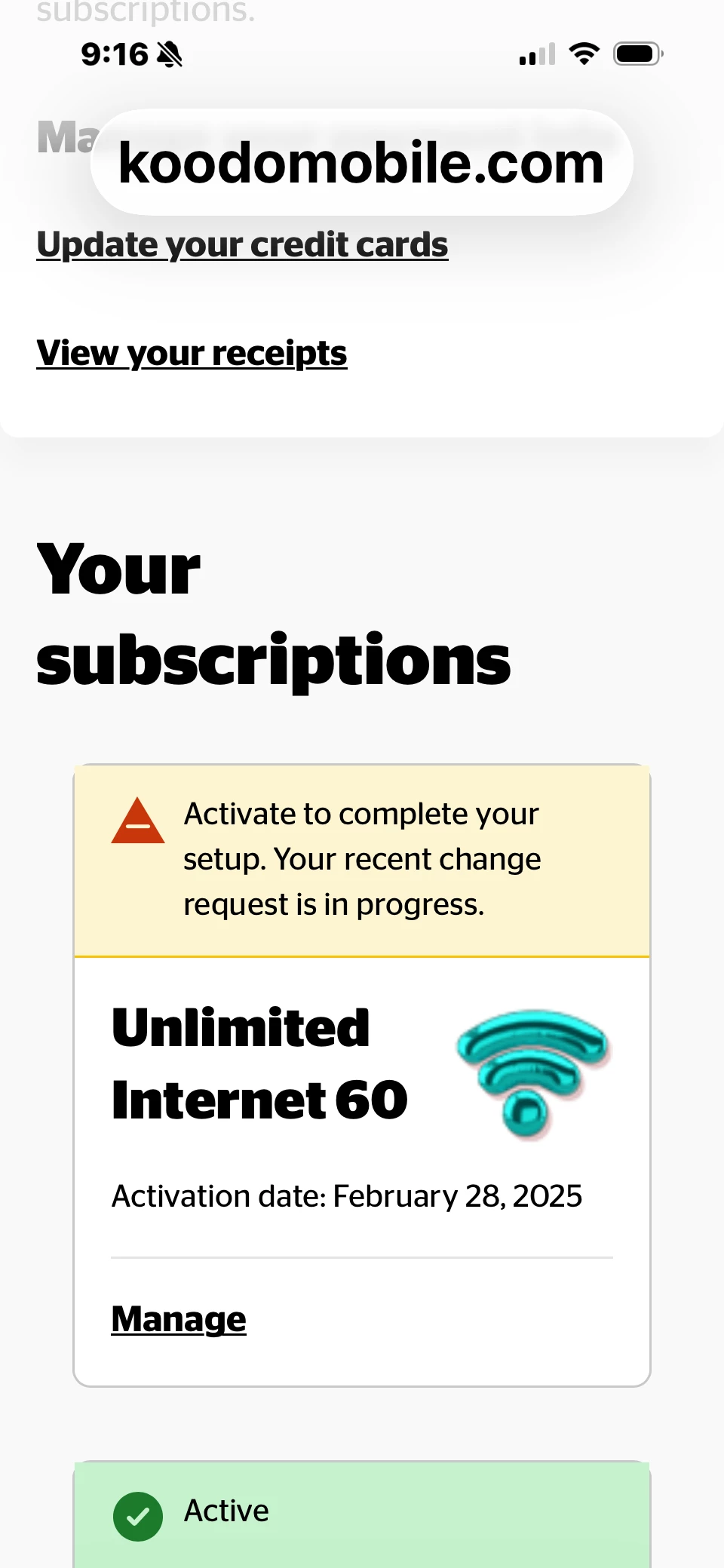
Task: Manage the Unlimited Internet 60 subscription
Action: coord(179,1319)
